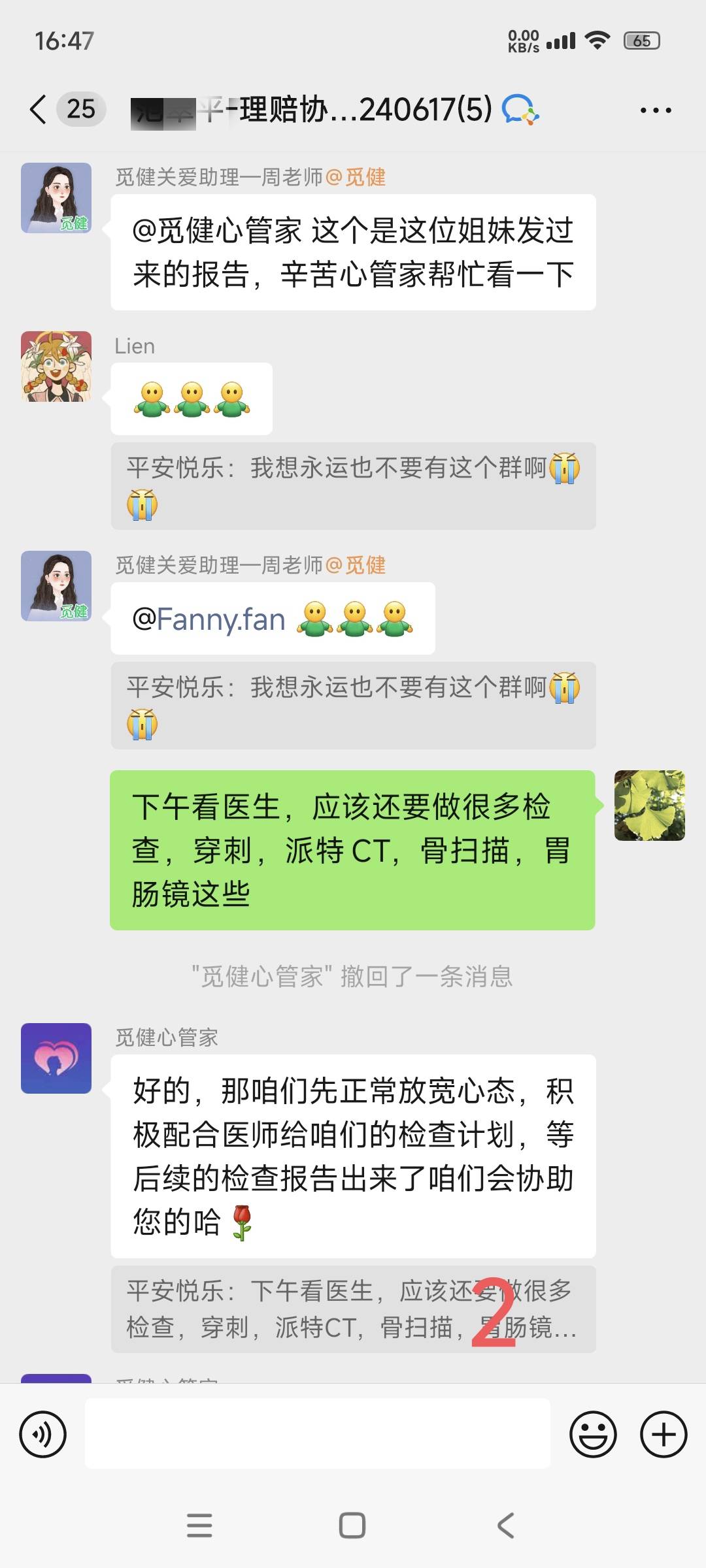The width and height of the screenshot is (706, 1568).
Task: Expand the quoted 平安悦乐 reply under Lien
Action: coord(353,485)
